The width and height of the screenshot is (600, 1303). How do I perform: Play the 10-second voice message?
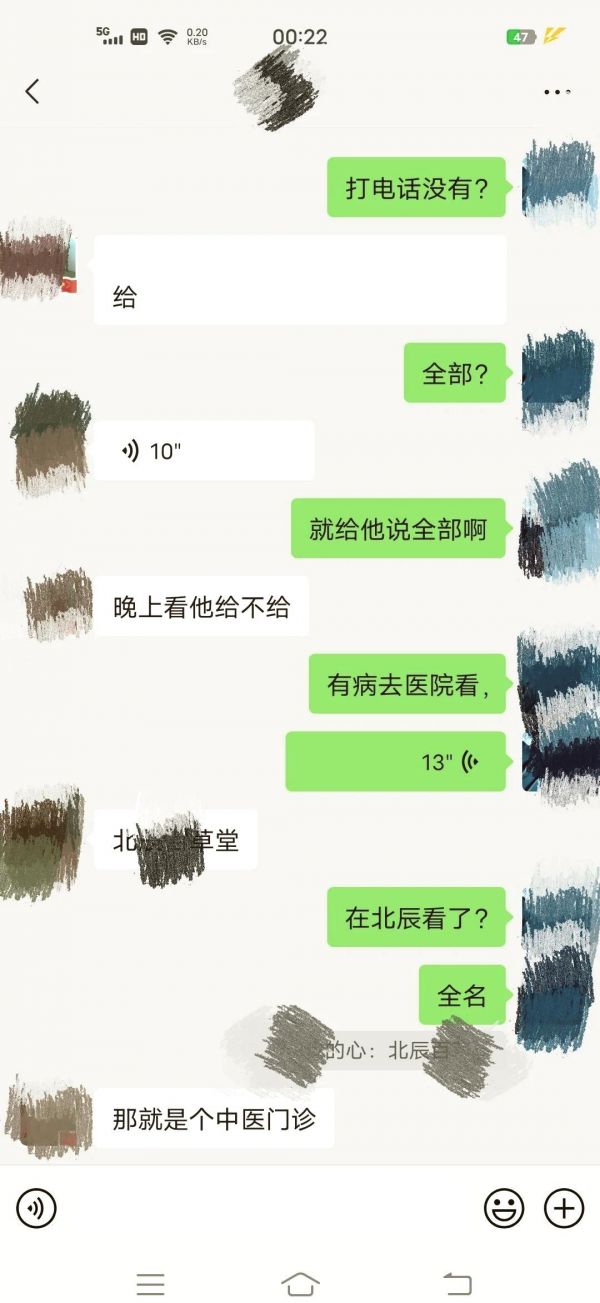pos(204,451)
